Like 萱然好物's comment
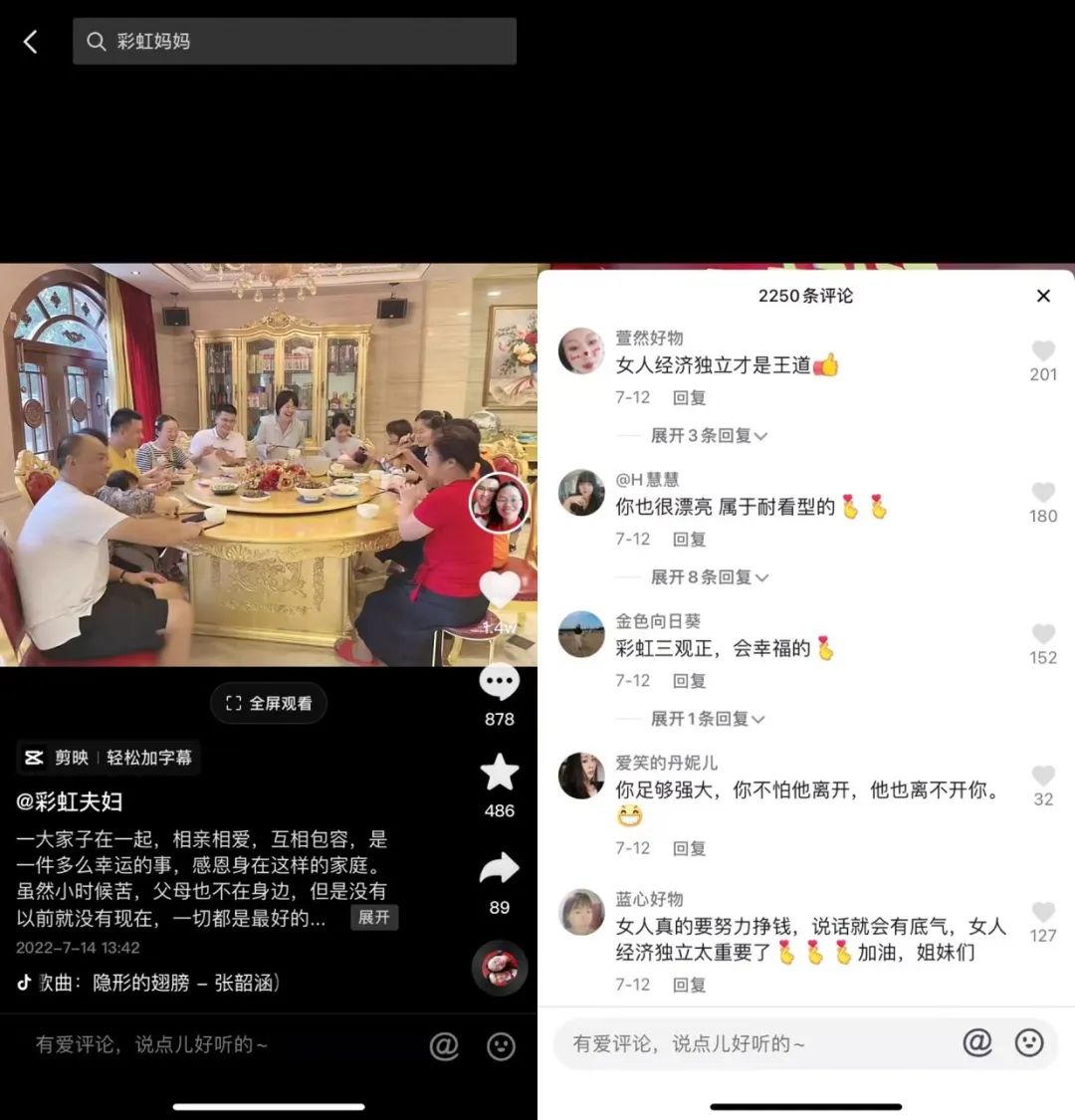1075x1120 pixels. [1042, 351]
